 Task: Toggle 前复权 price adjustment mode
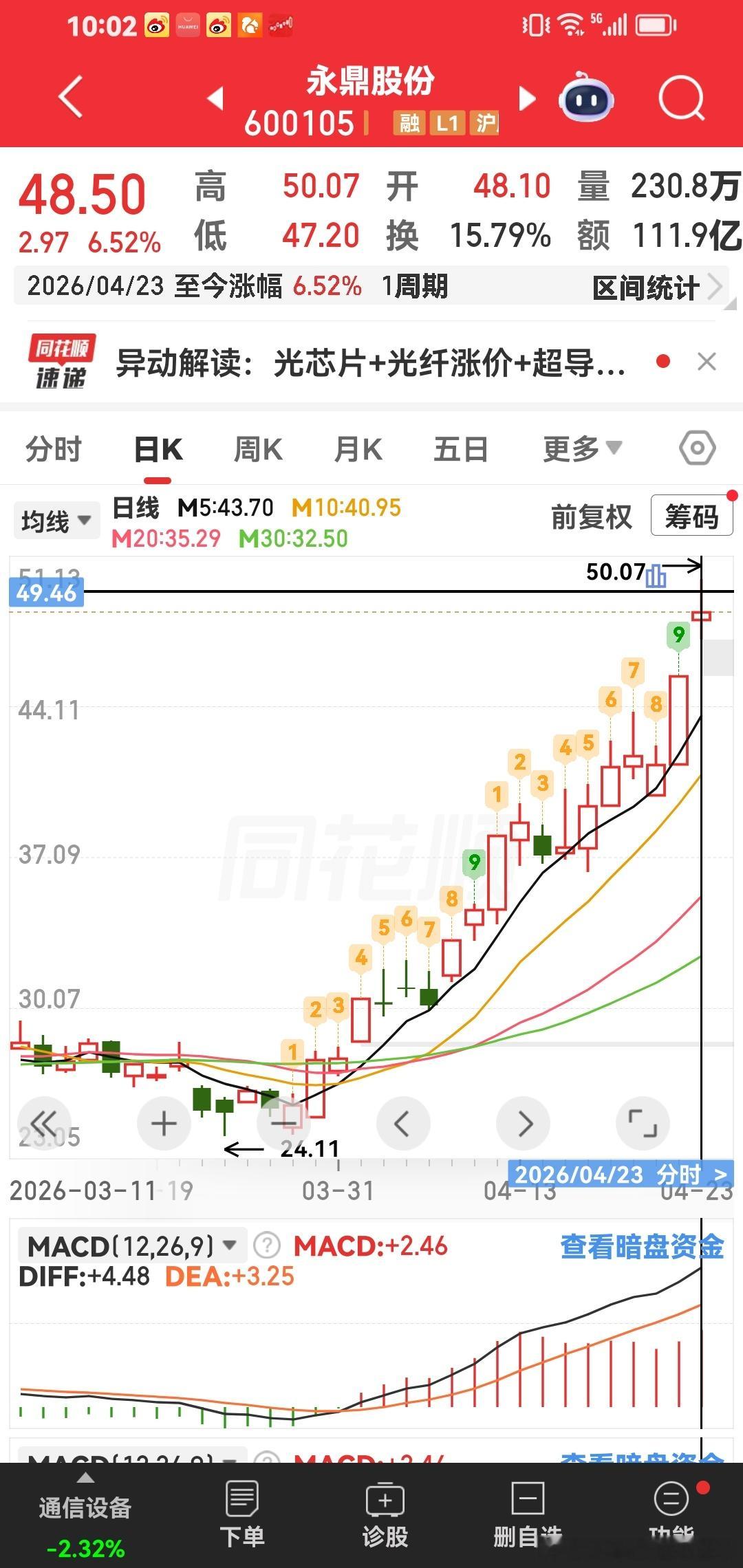point(590,518)
